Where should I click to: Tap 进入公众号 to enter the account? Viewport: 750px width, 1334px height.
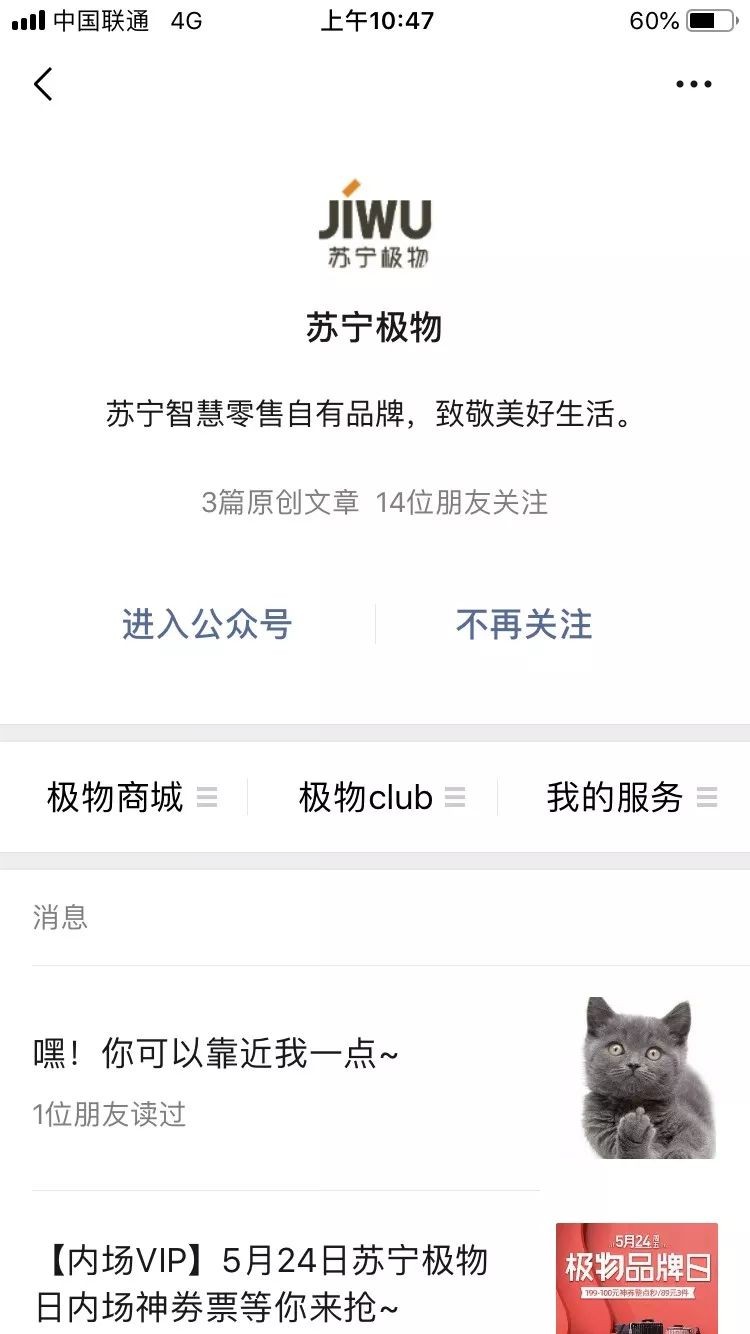207,624
